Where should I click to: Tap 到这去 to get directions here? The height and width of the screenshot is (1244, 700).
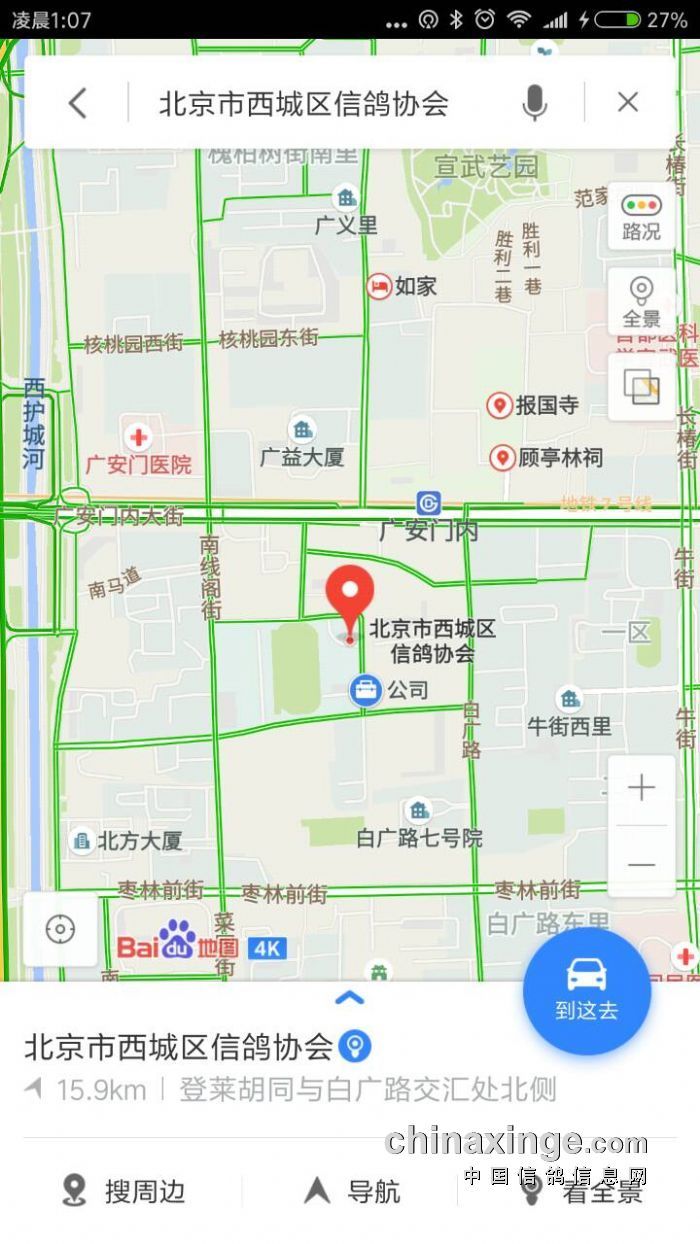[587, 991]
